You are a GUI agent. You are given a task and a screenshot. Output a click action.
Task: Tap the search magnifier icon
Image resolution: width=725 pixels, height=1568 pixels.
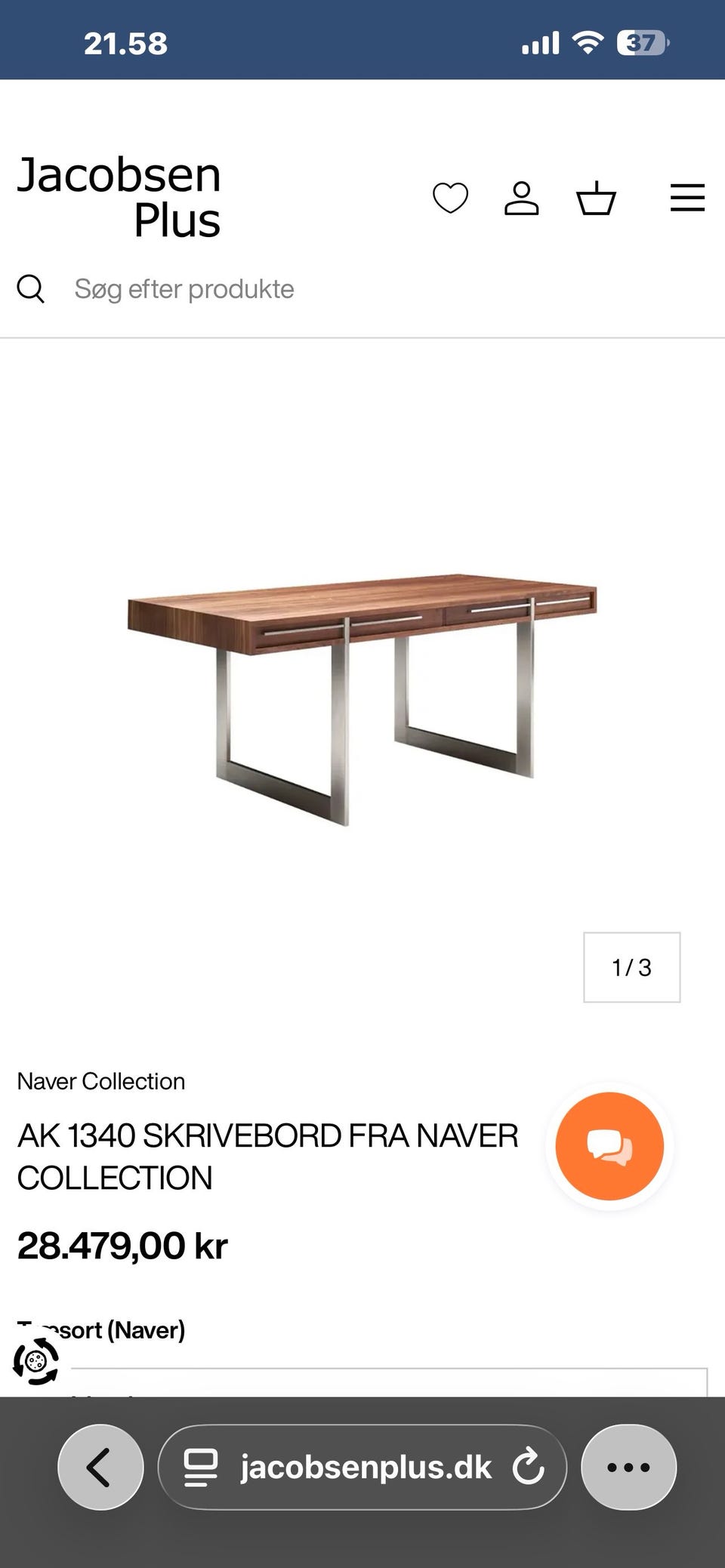[x=31, y=289]
